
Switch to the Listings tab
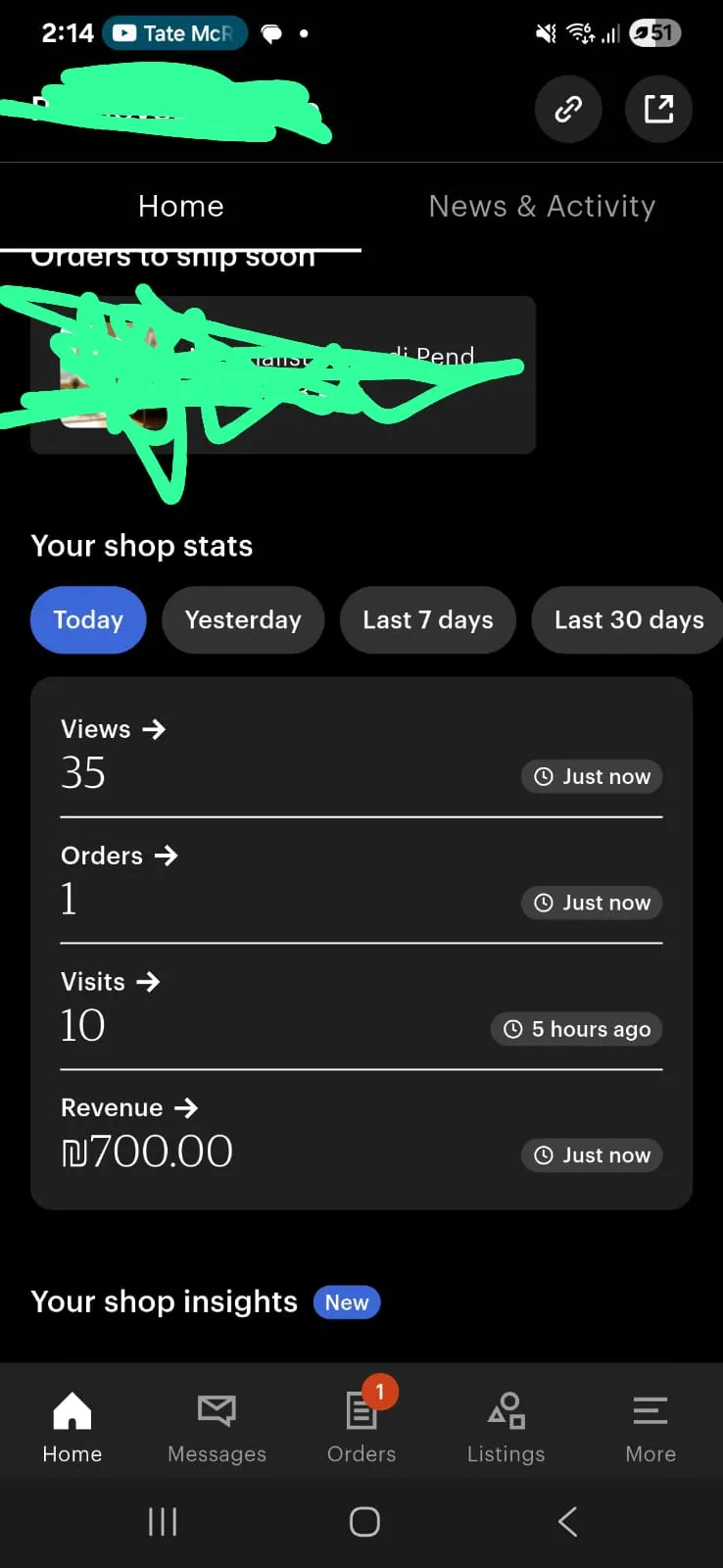pos(506,1428)
